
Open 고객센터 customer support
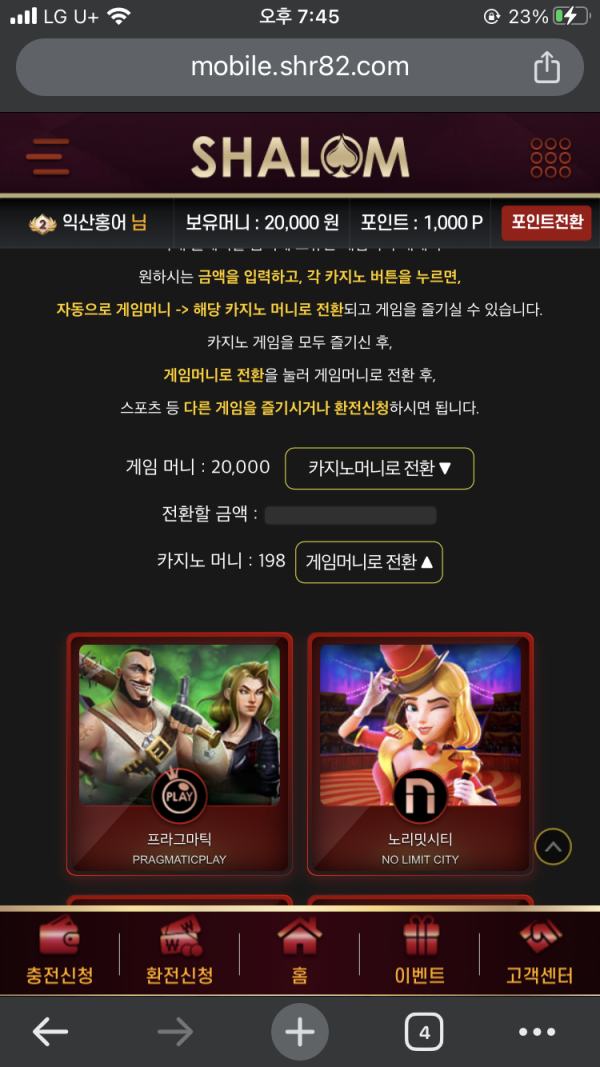541,952
